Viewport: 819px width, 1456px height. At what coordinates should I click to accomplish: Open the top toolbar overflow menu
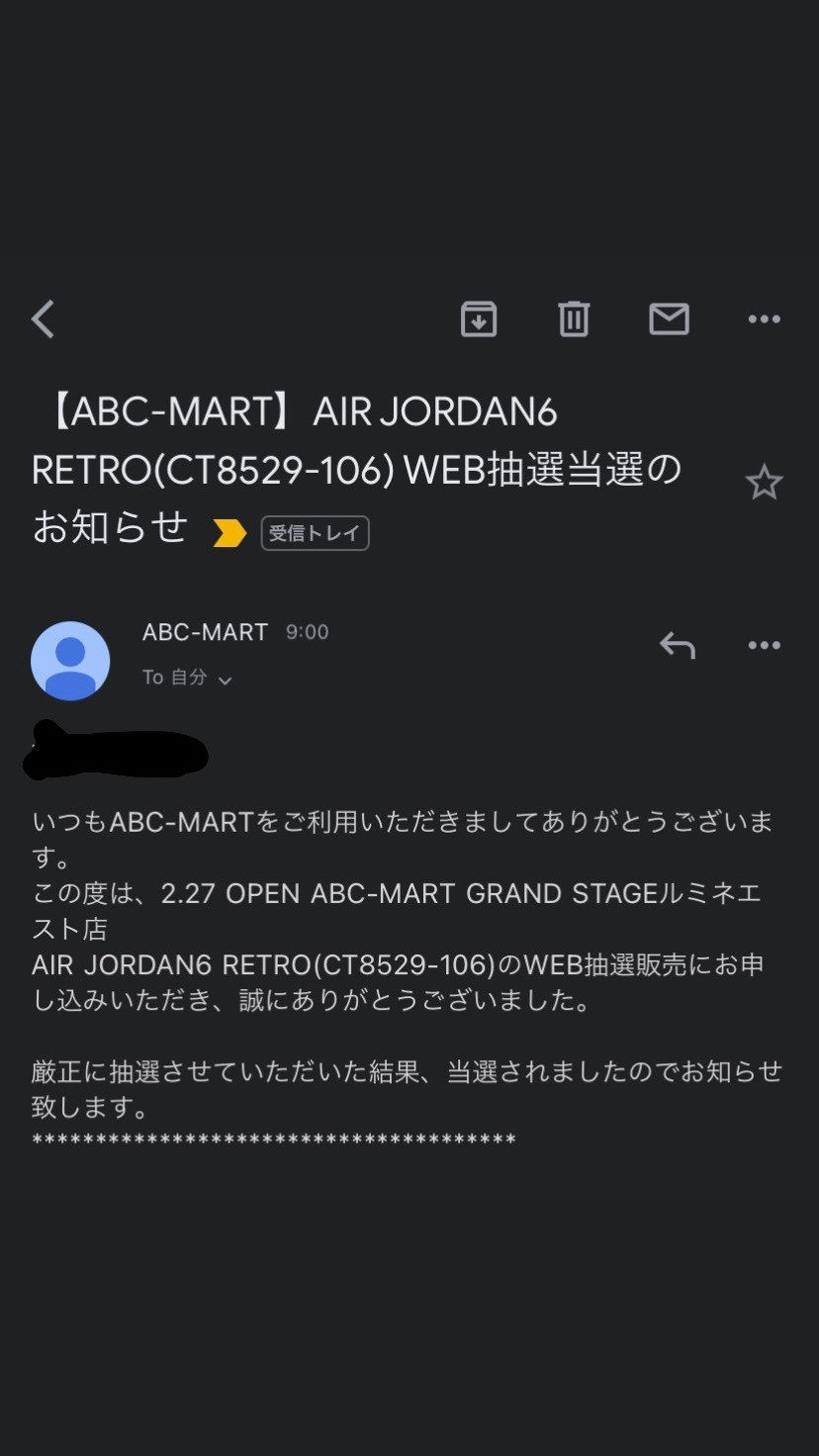tap(764, 318)
